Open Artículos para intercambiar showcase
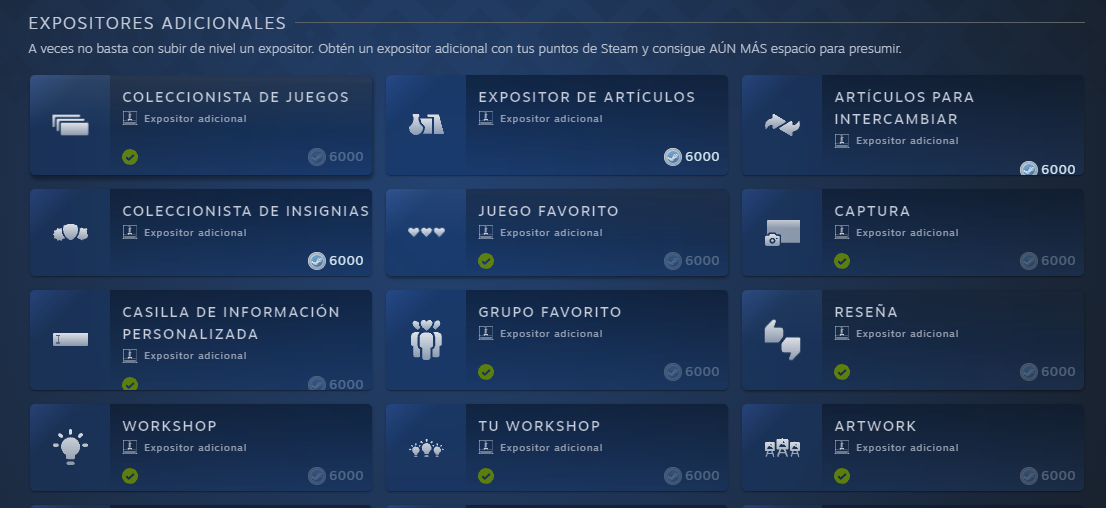 pyautogui.click(x=913, y=125)
